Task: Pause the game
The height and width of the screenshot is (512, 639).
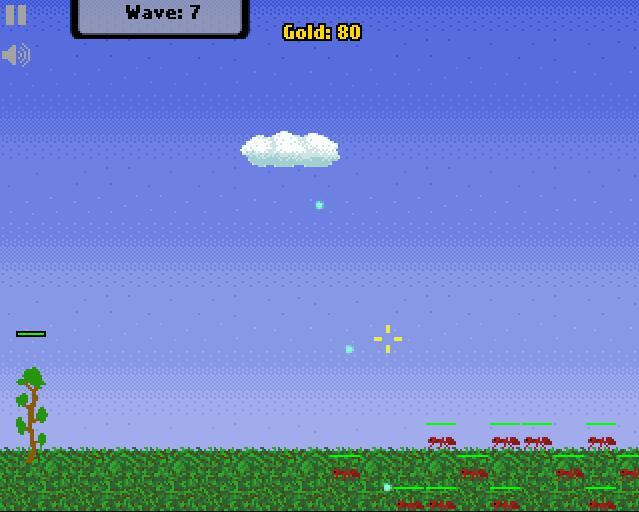Action: point(16,15)
